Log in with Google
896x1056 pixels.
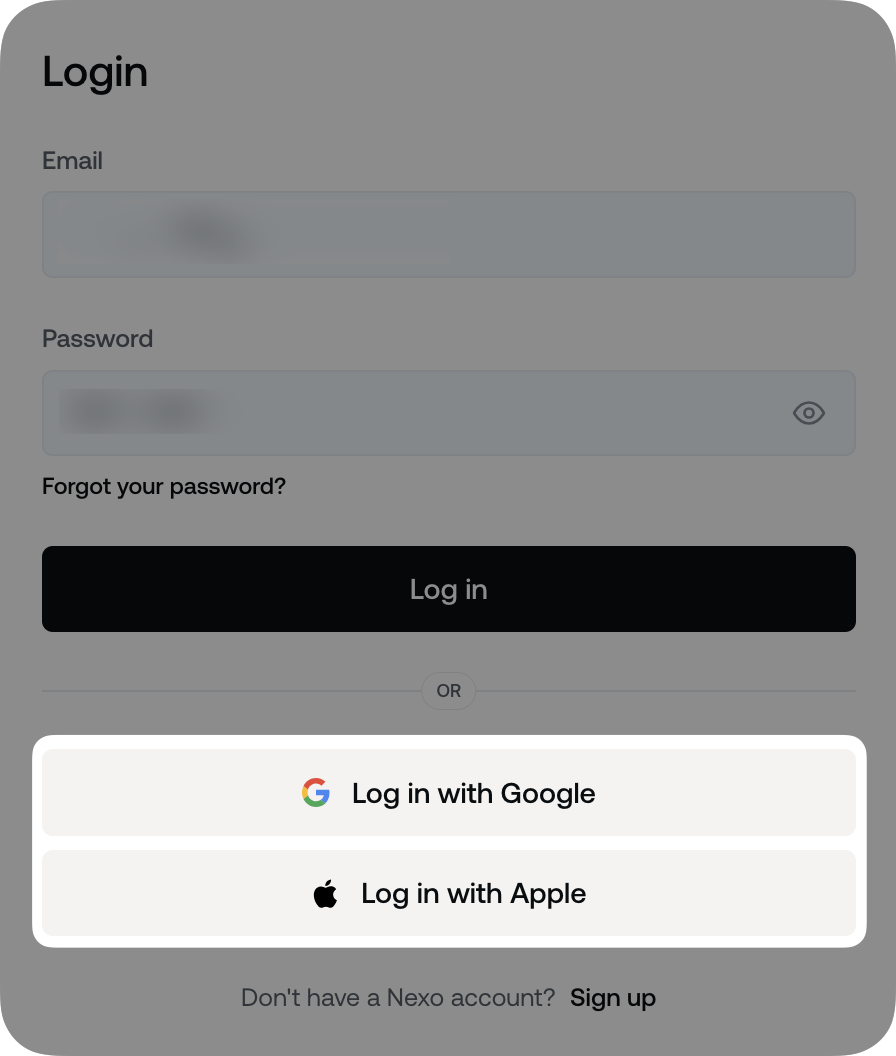[x=448, y=793]
